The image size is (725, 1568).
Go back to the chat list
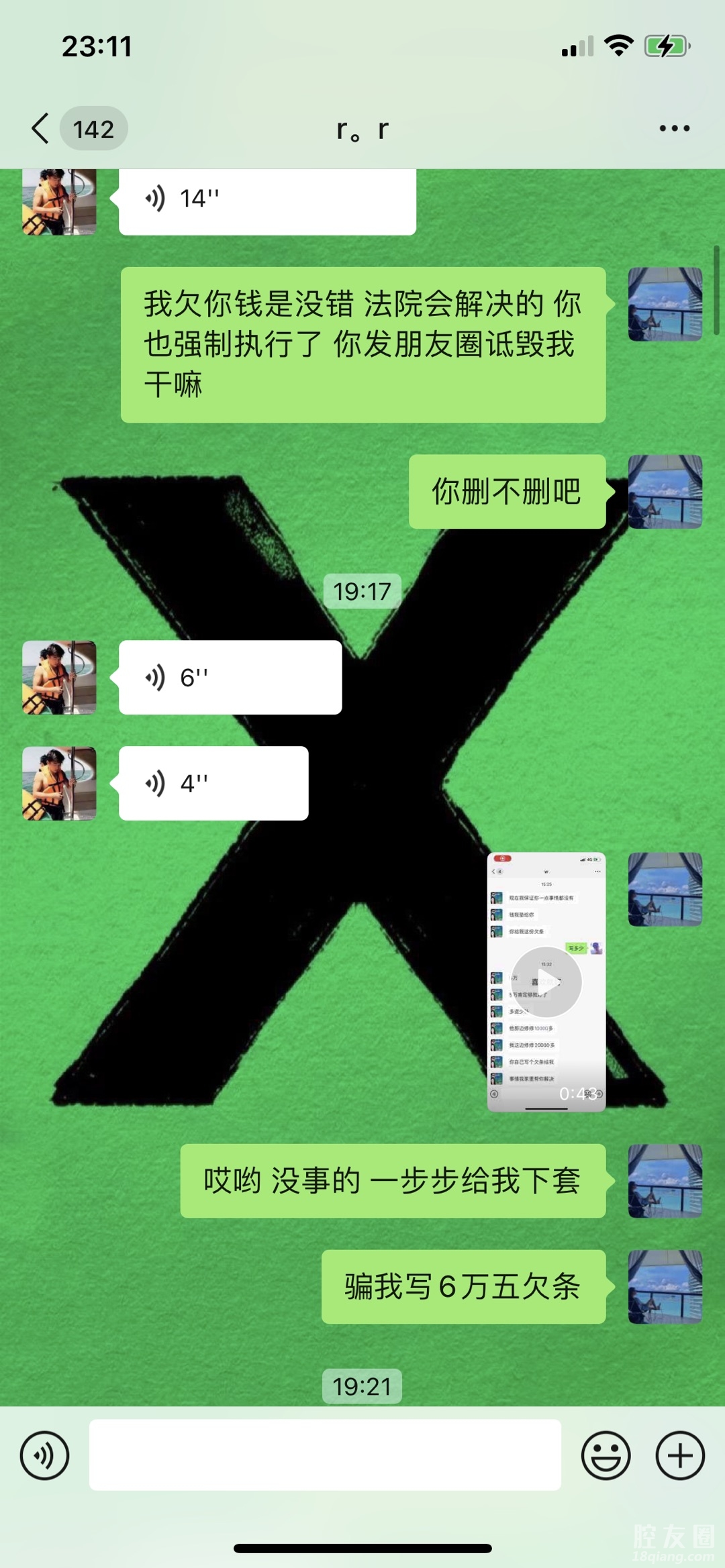pyautogui.click(x=42, y=128)
